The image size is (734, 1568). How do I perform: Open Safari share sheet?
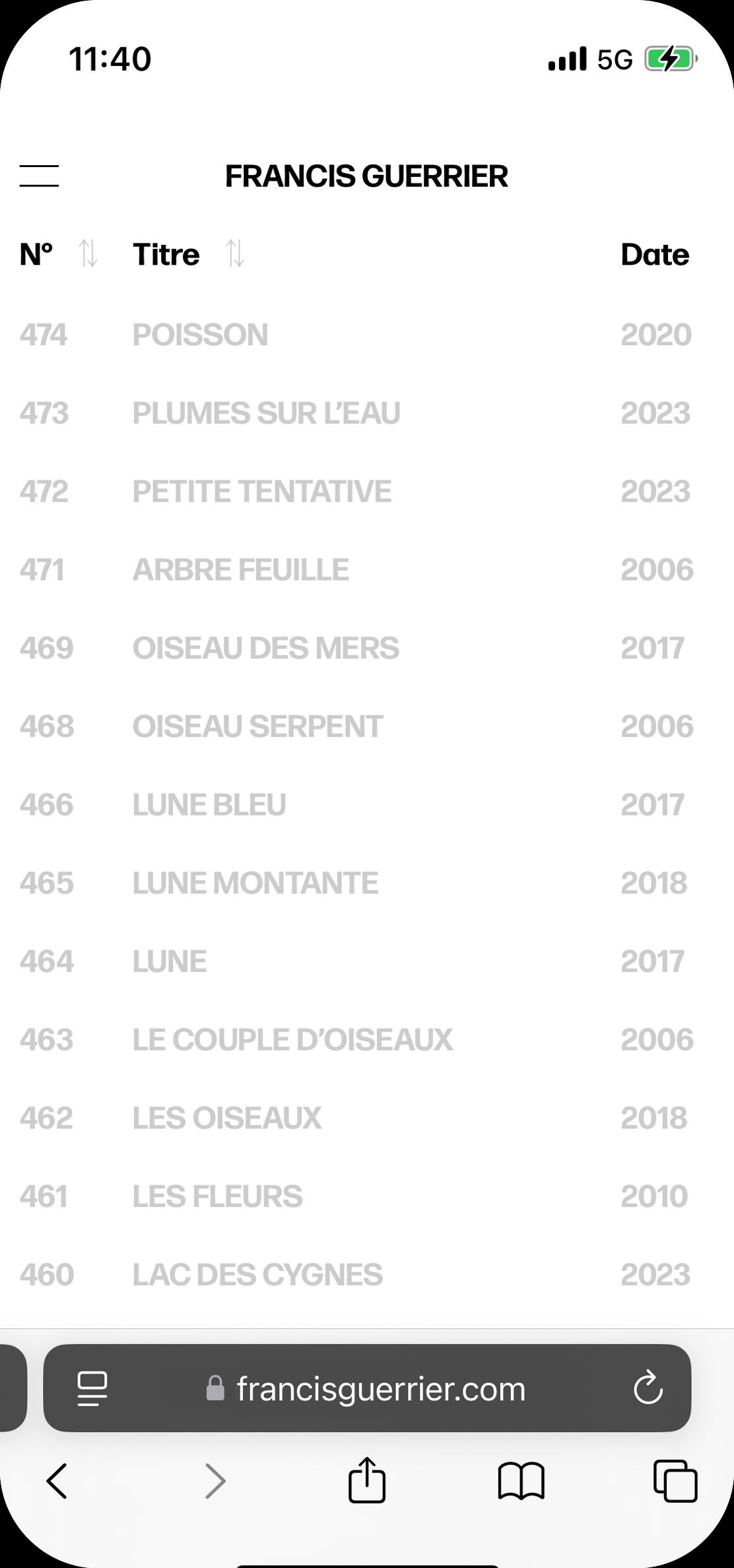pos(367,1481)
